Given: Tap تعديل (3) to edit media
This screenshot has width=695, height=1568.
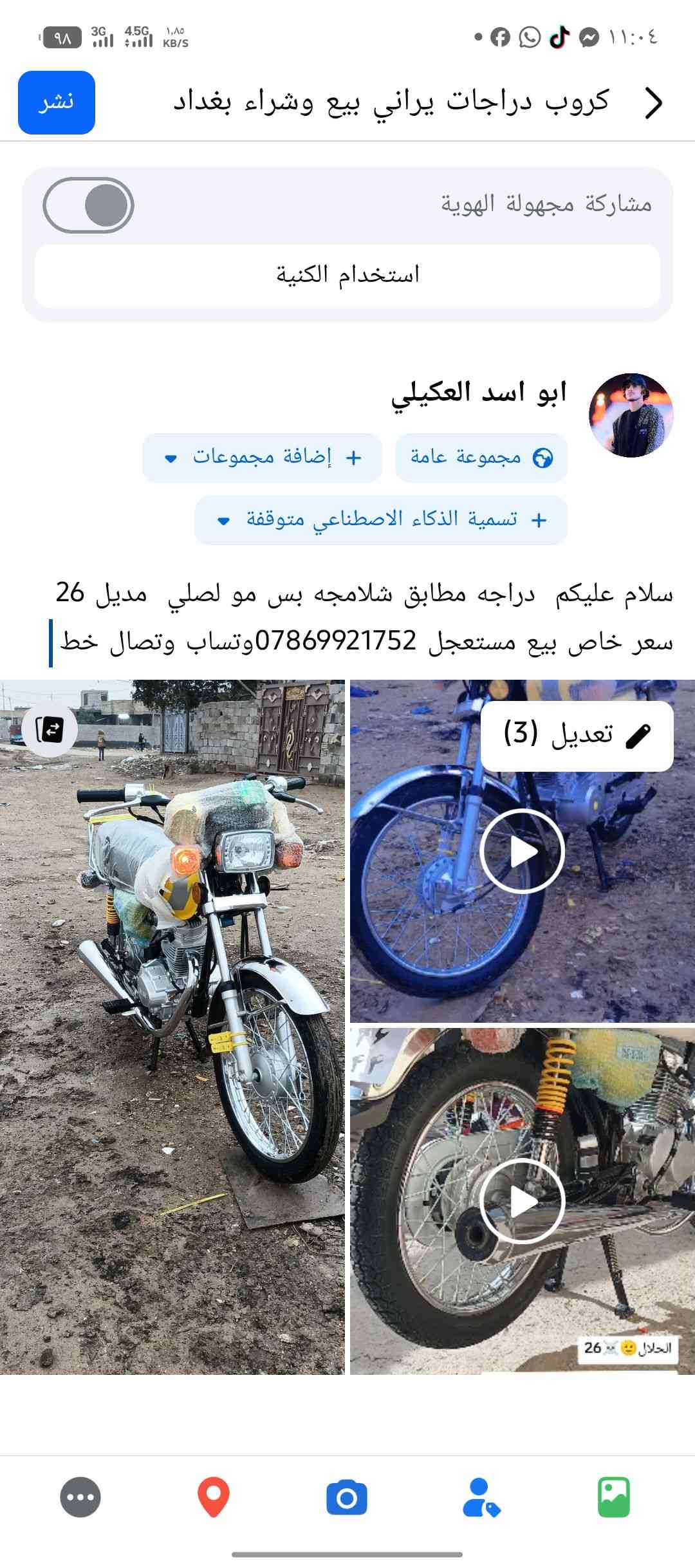Looking at the screenshot, I should click(x=577, y=734).
